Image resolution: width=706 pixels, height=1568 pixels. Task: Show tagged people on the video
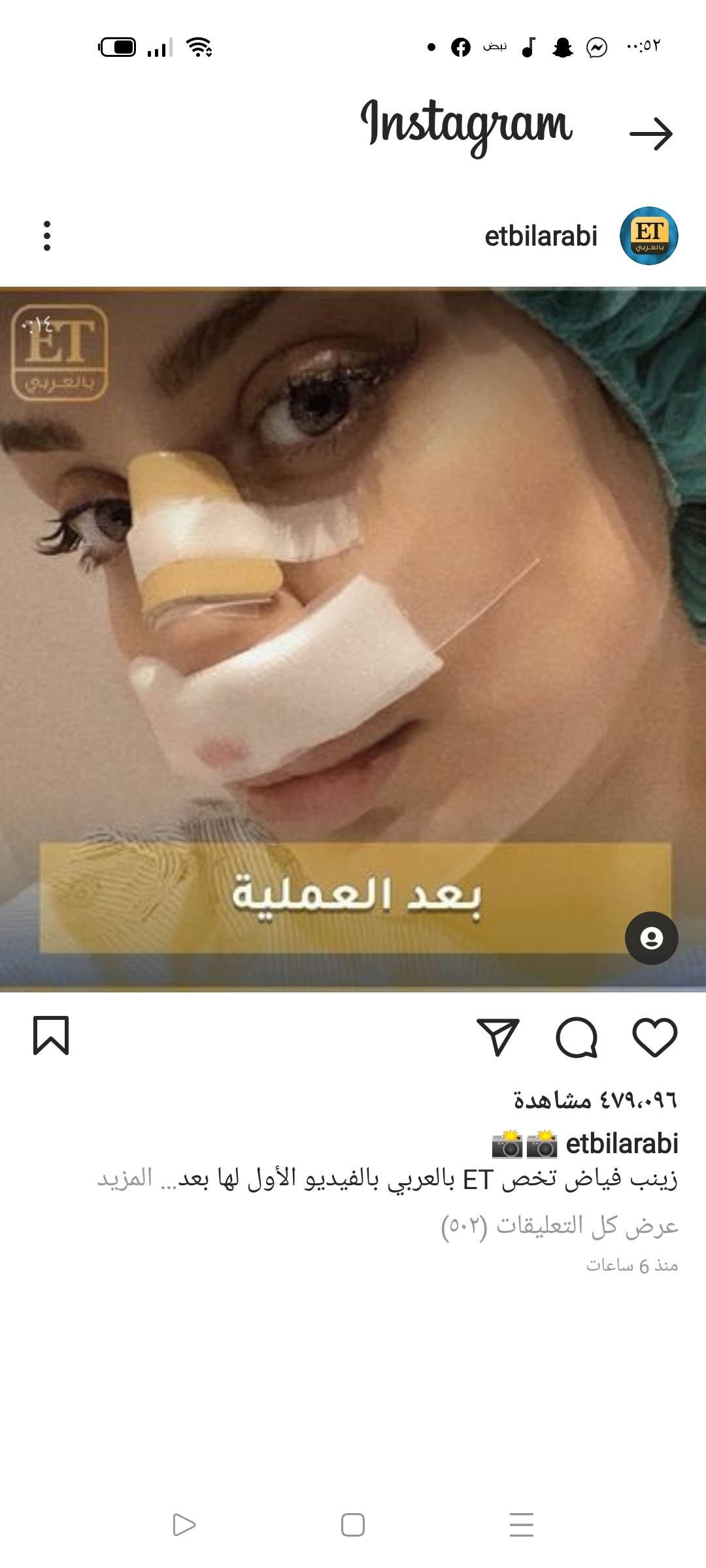pyautogui.click(x=651, y=938)
